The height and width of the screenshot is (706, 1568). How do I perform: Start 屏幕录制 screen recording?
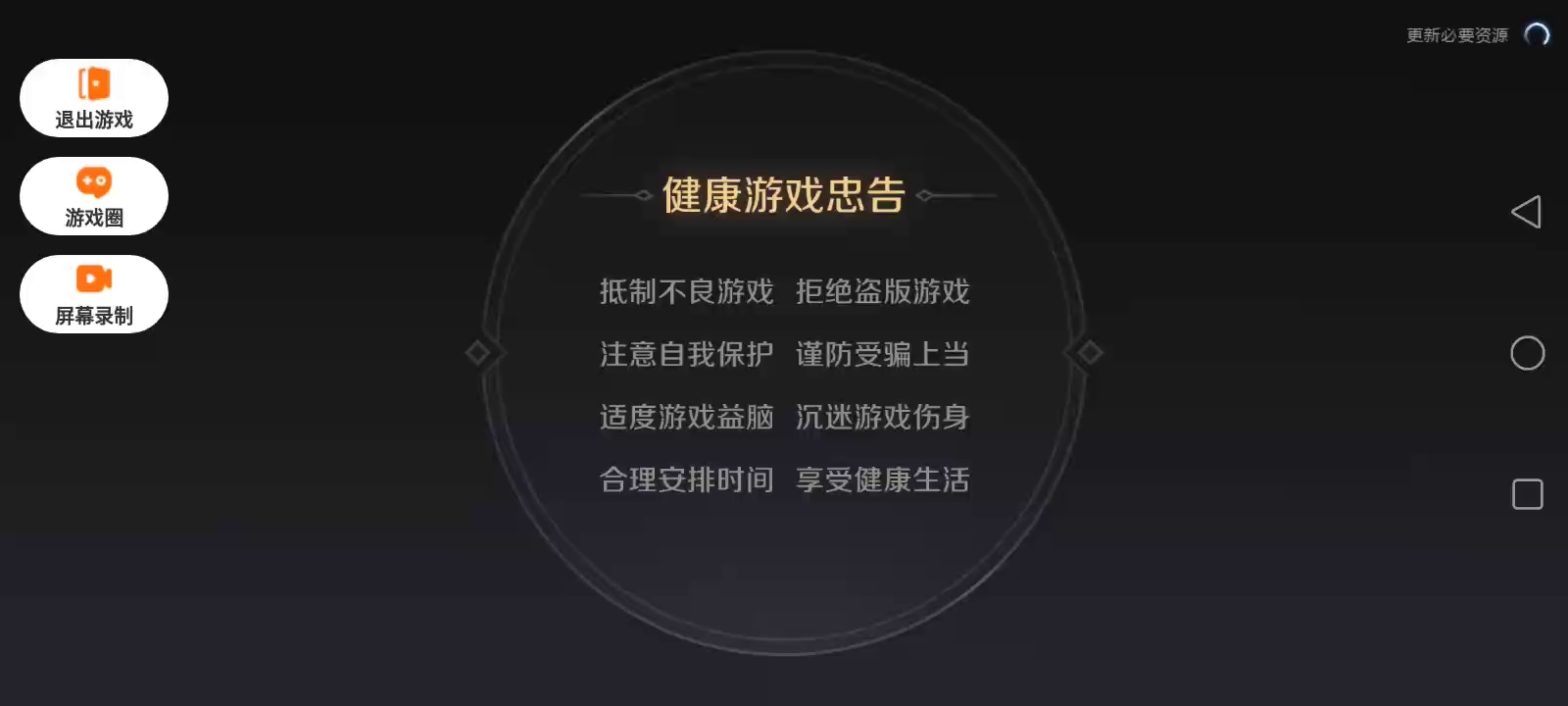pos(94,294)
